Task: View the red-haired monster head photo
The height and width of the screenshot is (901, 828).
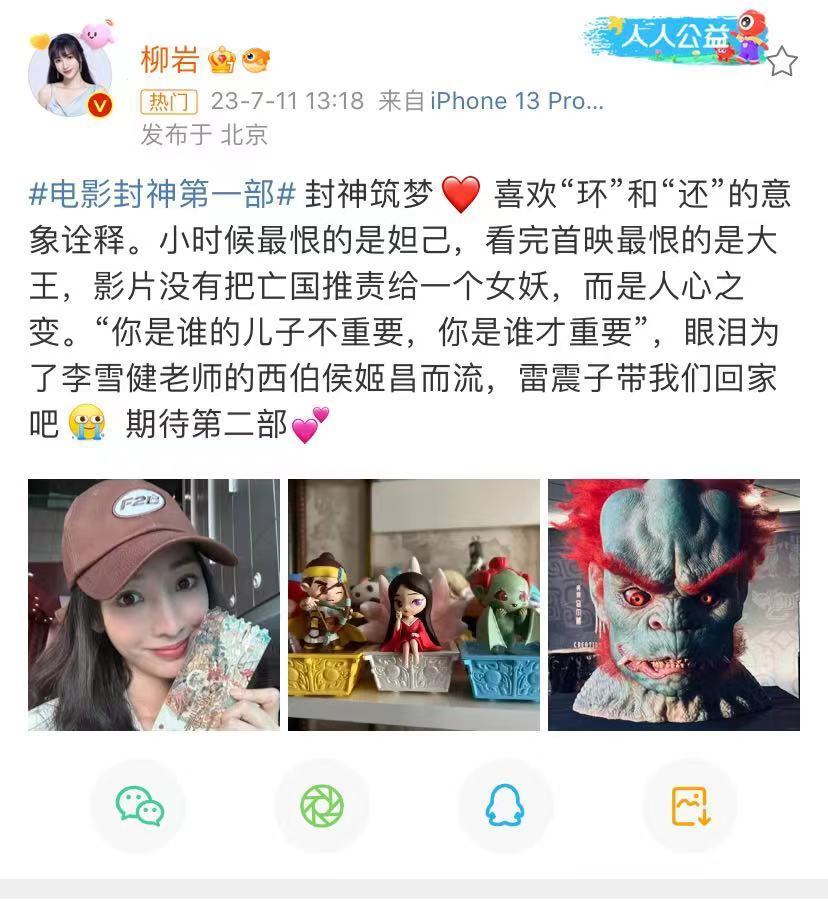Action: [x=674, y=605]
